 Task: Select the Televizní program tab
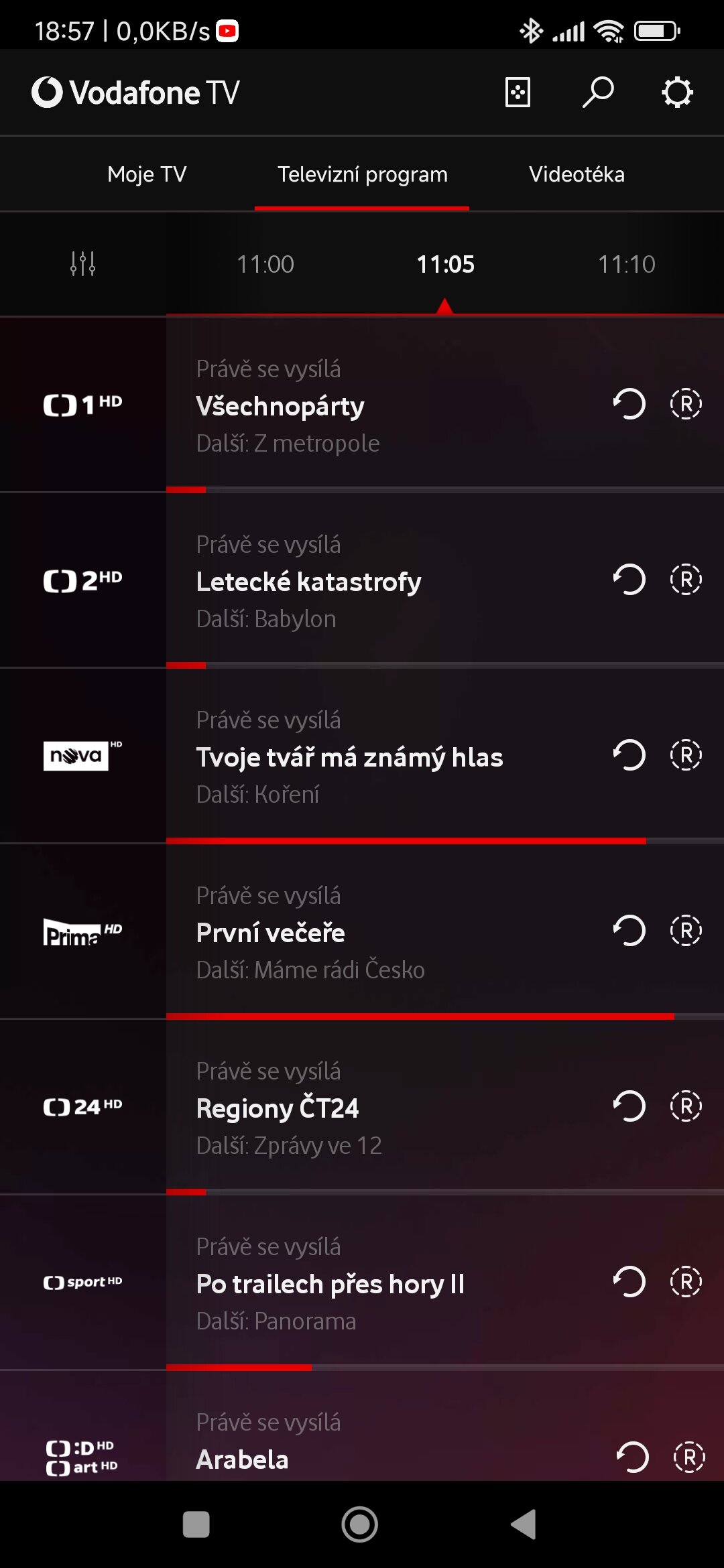tap(362, 174)
